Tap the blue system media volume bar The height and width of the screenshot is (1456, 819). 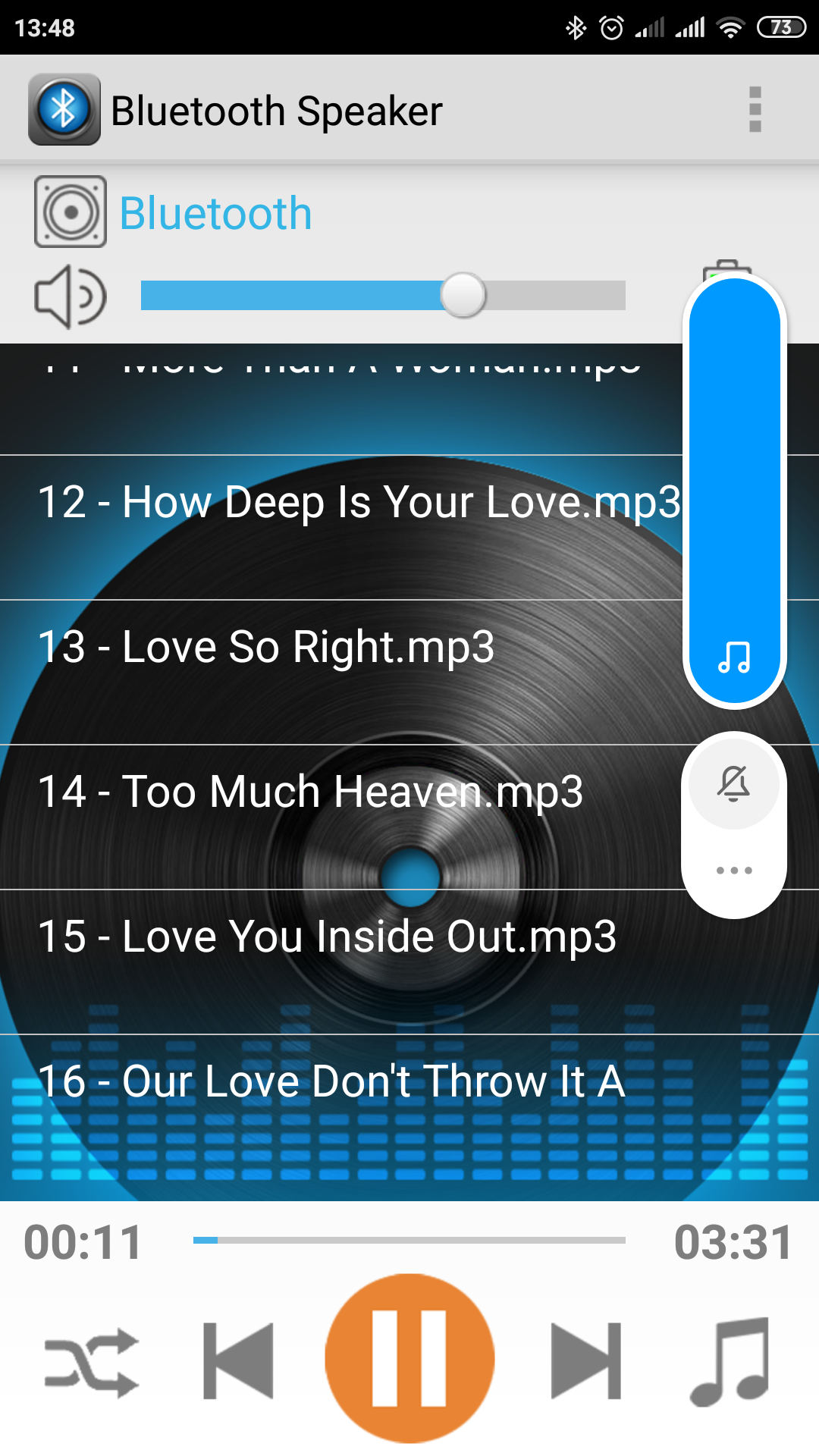(735, 491)
